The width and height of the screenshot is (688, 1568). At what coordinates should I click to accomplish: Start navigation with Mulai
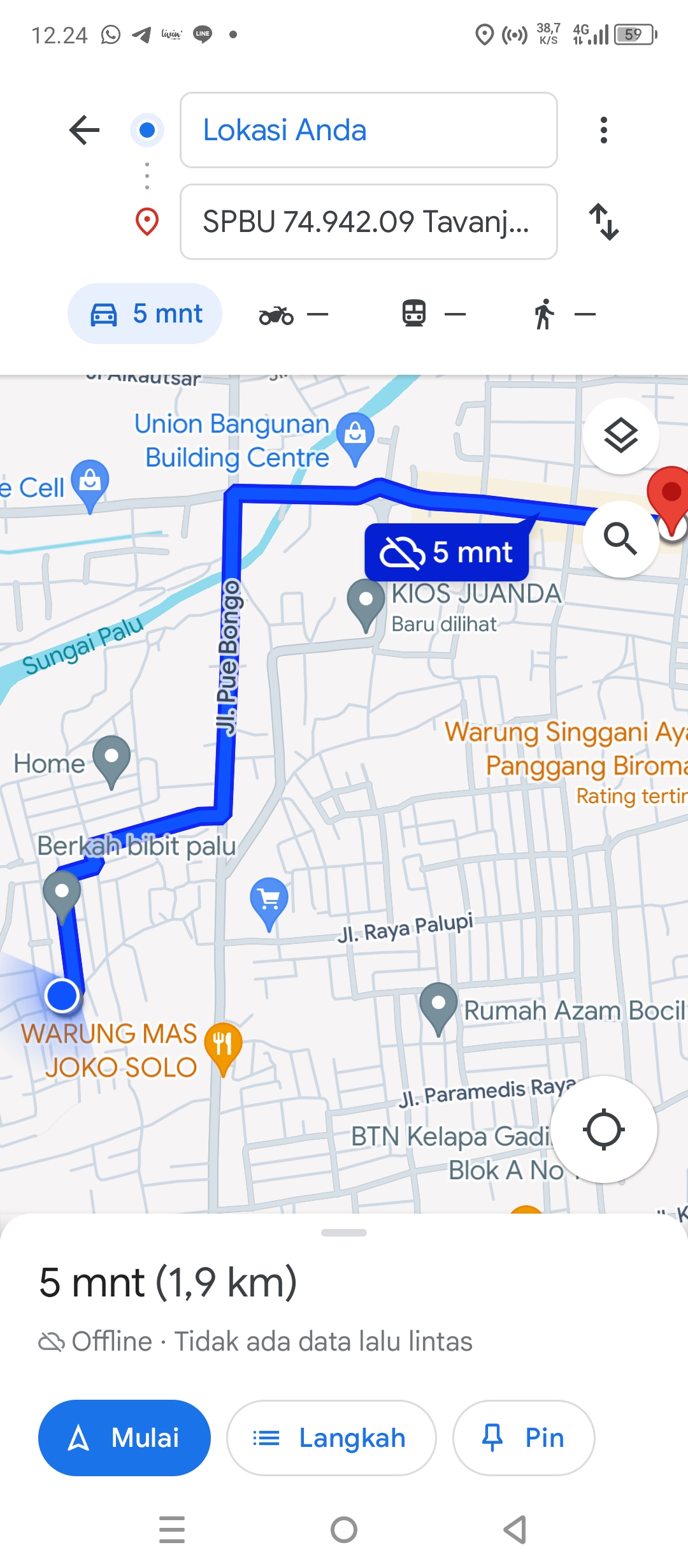(x=124, y=1438)
